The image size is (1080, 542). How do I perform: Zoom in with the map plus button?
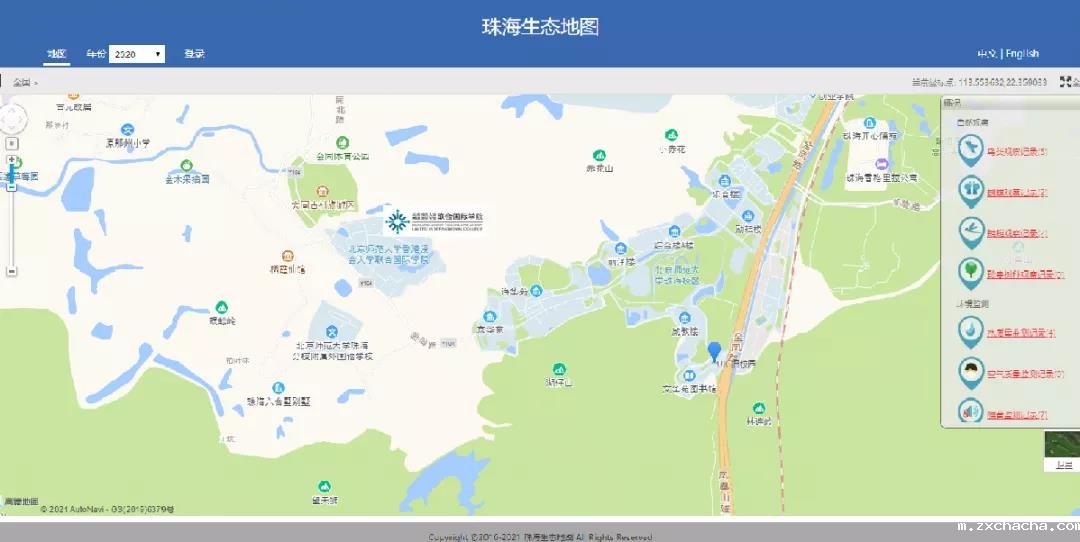coord(12,160)
